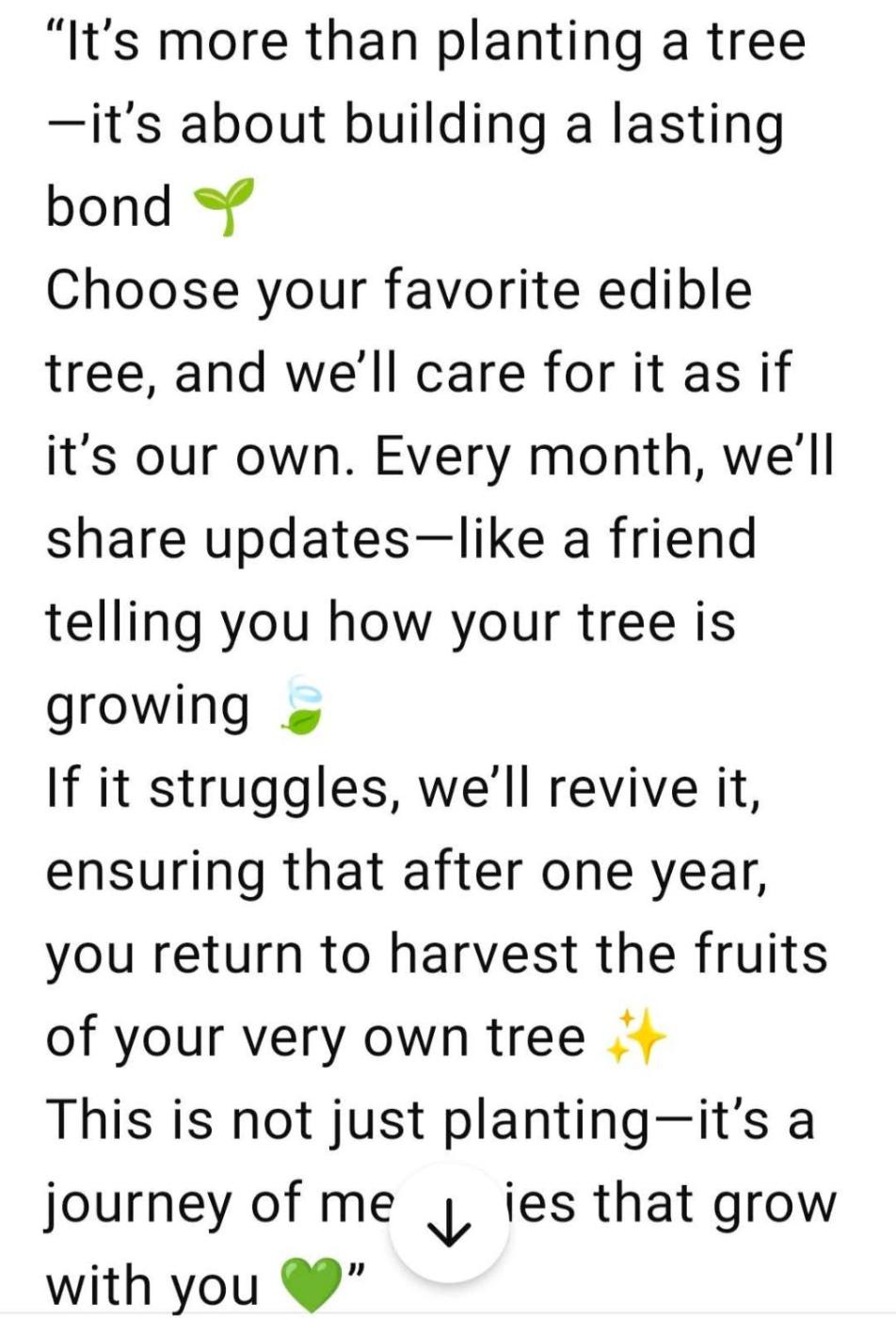
Task: Tap the scroll-down arrow button
Action: (449, 1224)
